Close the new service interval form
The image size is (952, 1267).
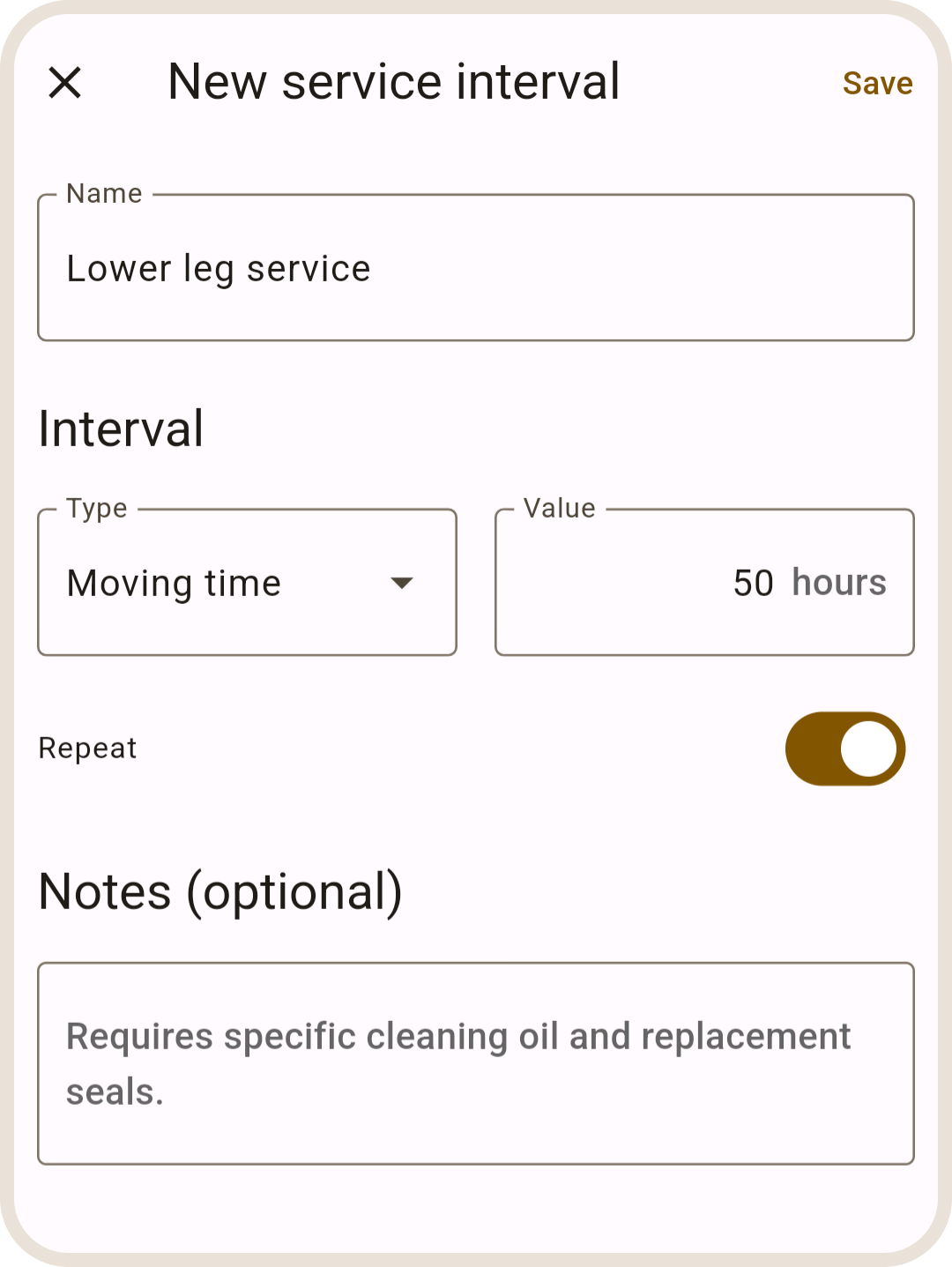click(64, 83)
